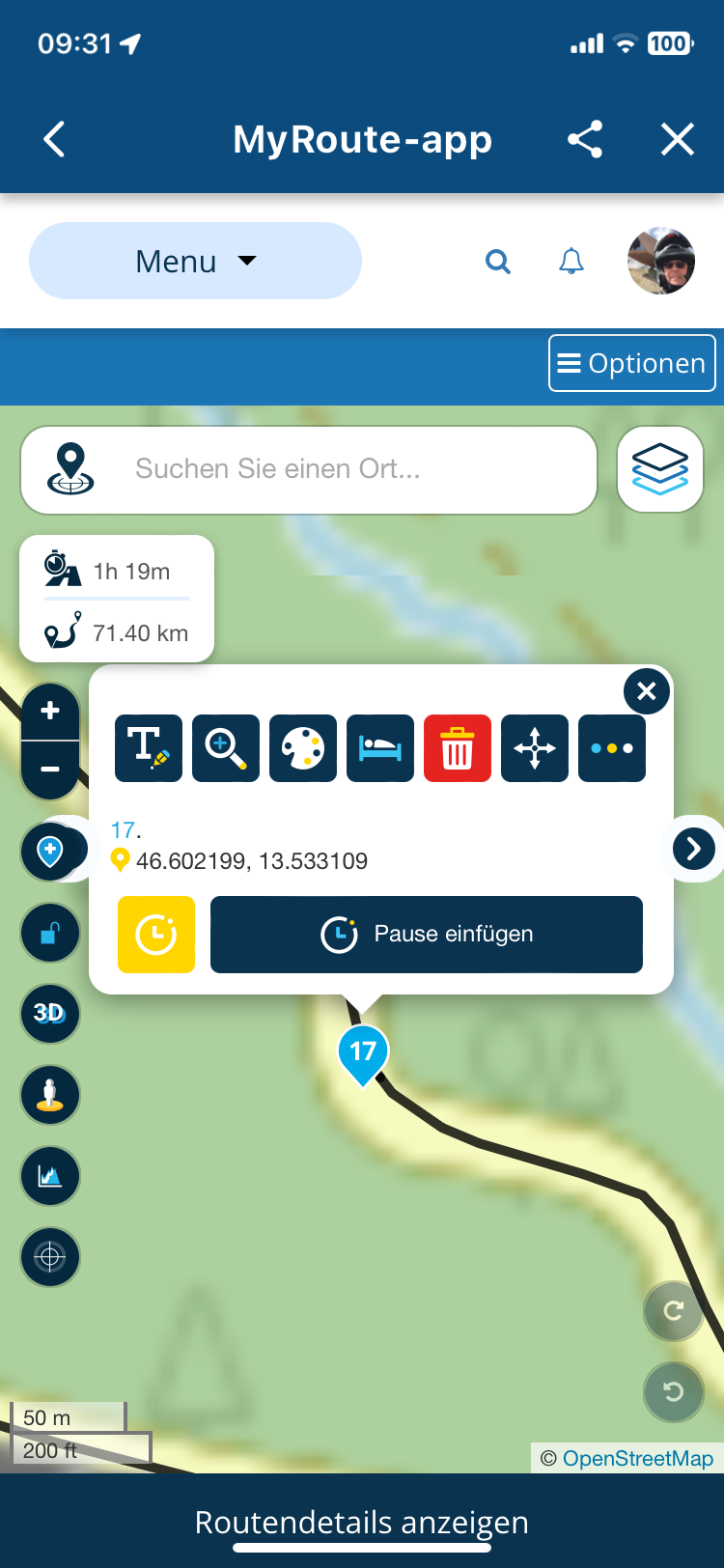Rename waypoint 17 with the text icon
Viewport: 724px width, 1568px height.
(149, 748)
